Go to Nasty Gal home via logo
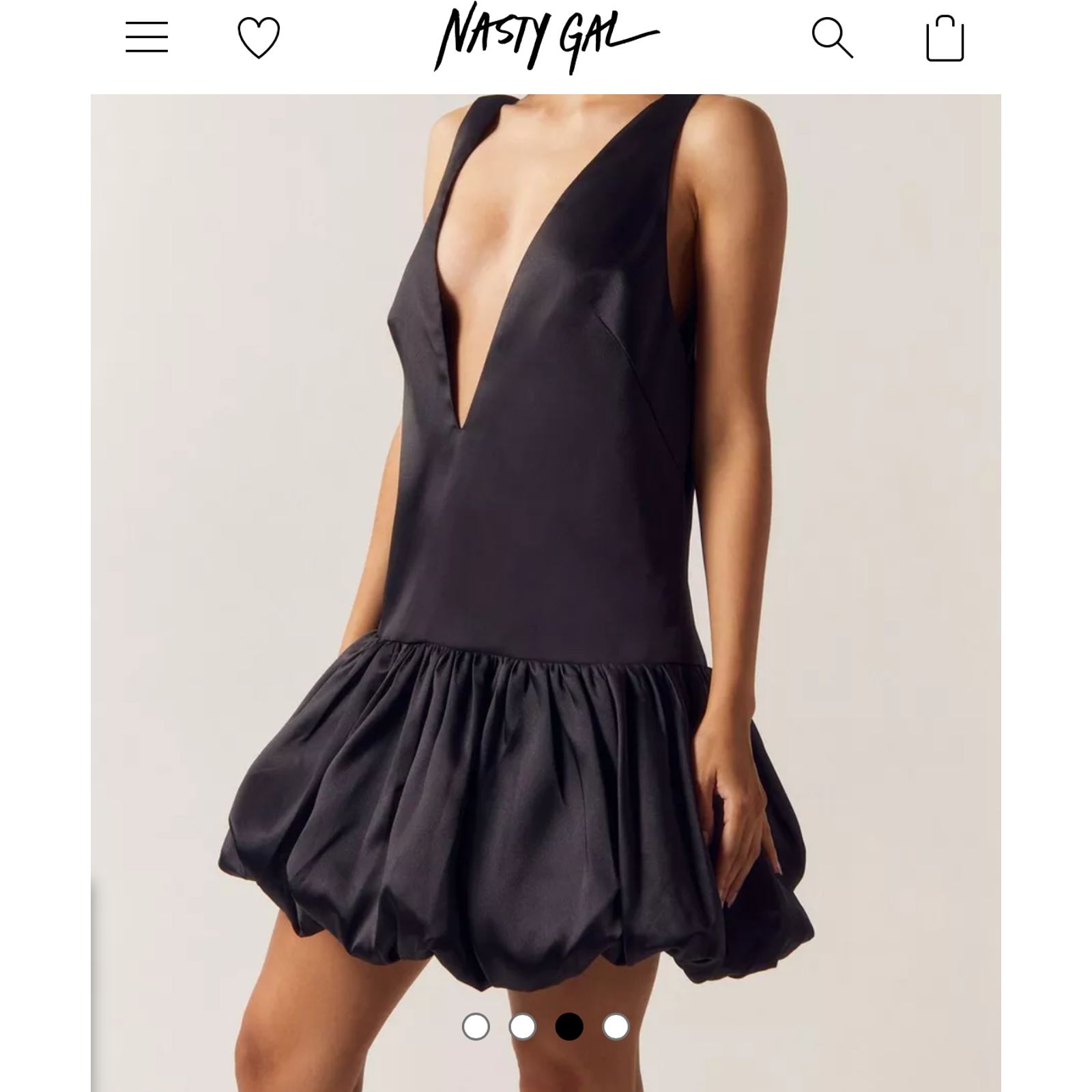 pos(546,38)
